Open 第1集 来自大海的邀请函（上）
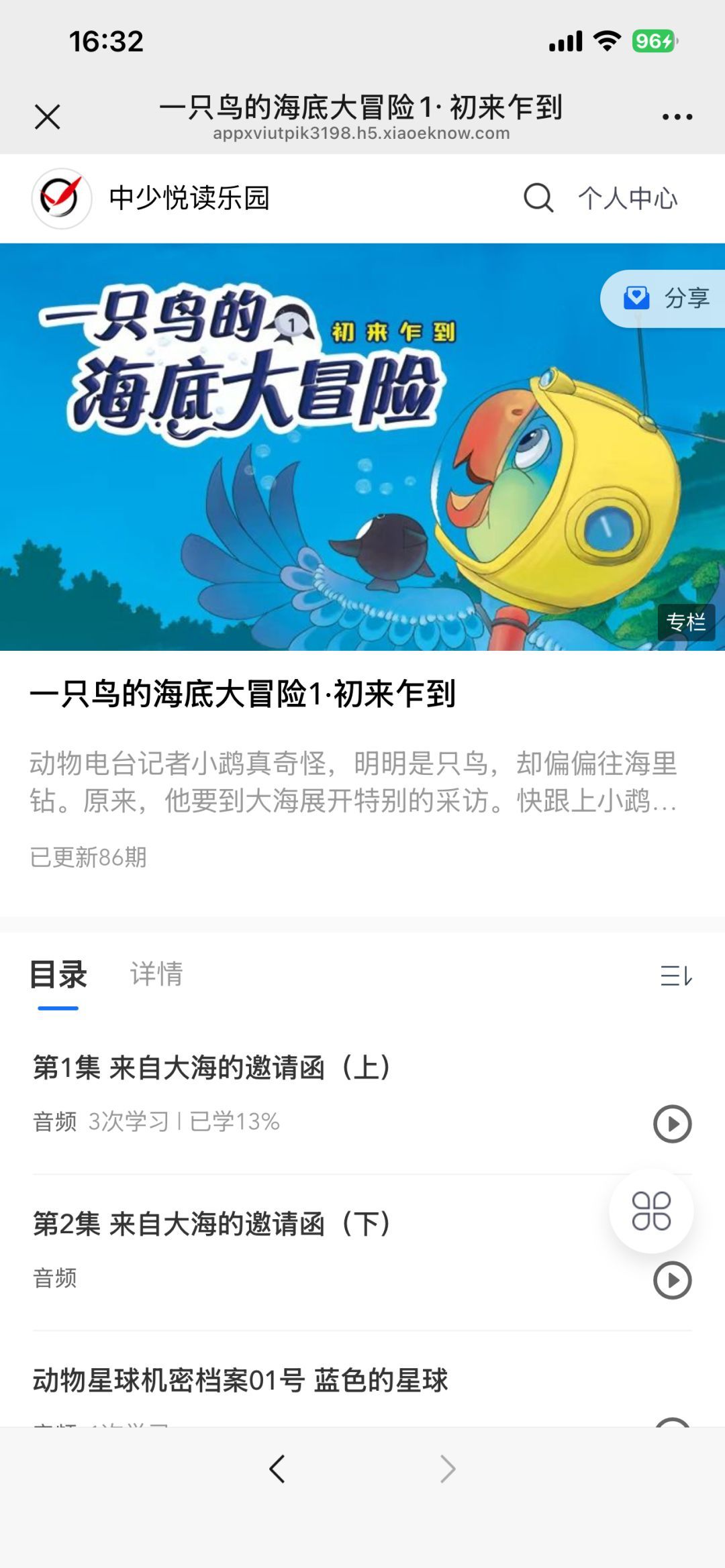The width and height of the screenshot is (725, 1568). [x=212, y=1067]
